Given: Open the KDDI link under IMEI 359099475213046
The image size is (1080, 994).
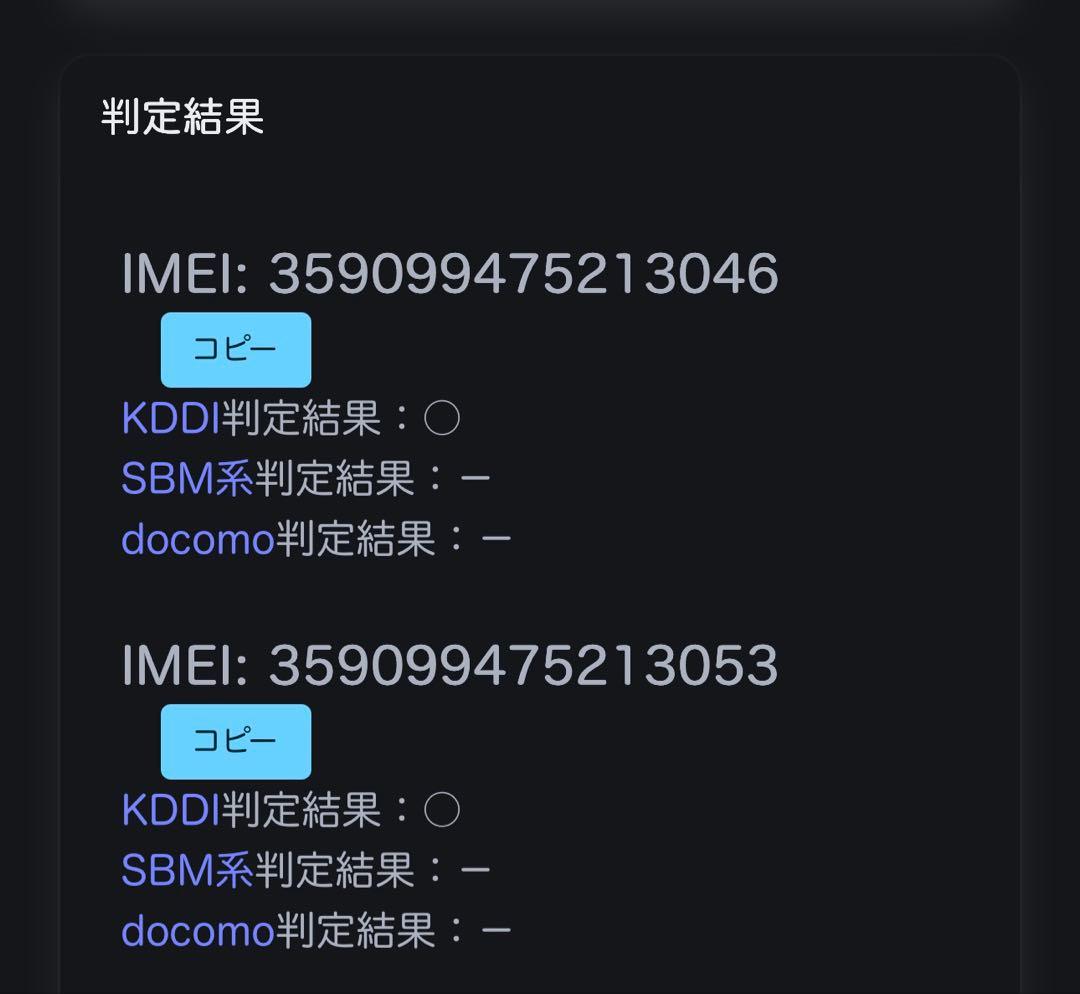Looking at the screenshot, I should coord(170,418).
